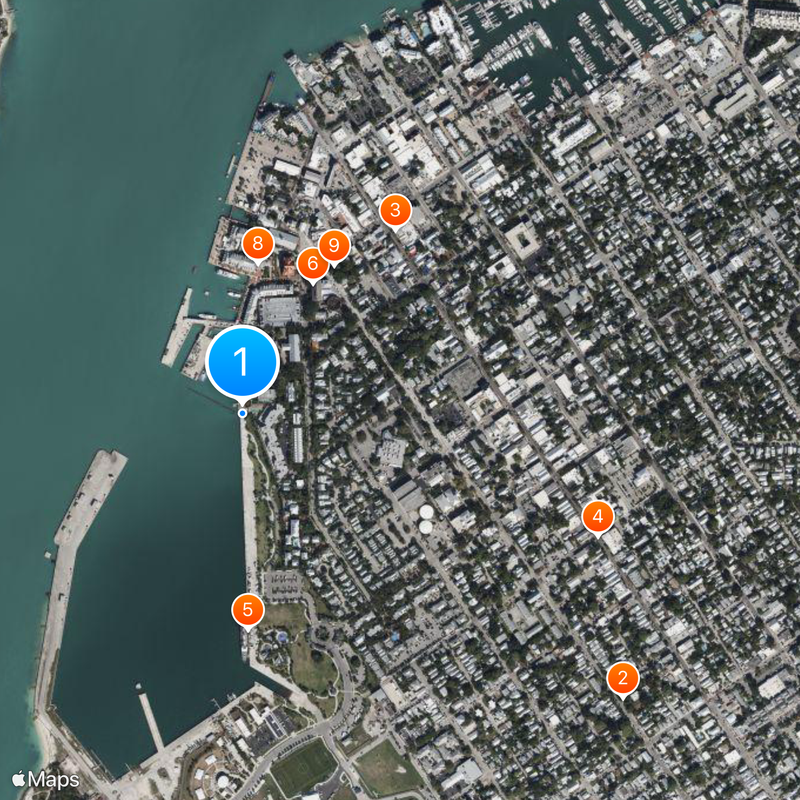Select the large blue pin numbered 1

[x=242, y=361]
